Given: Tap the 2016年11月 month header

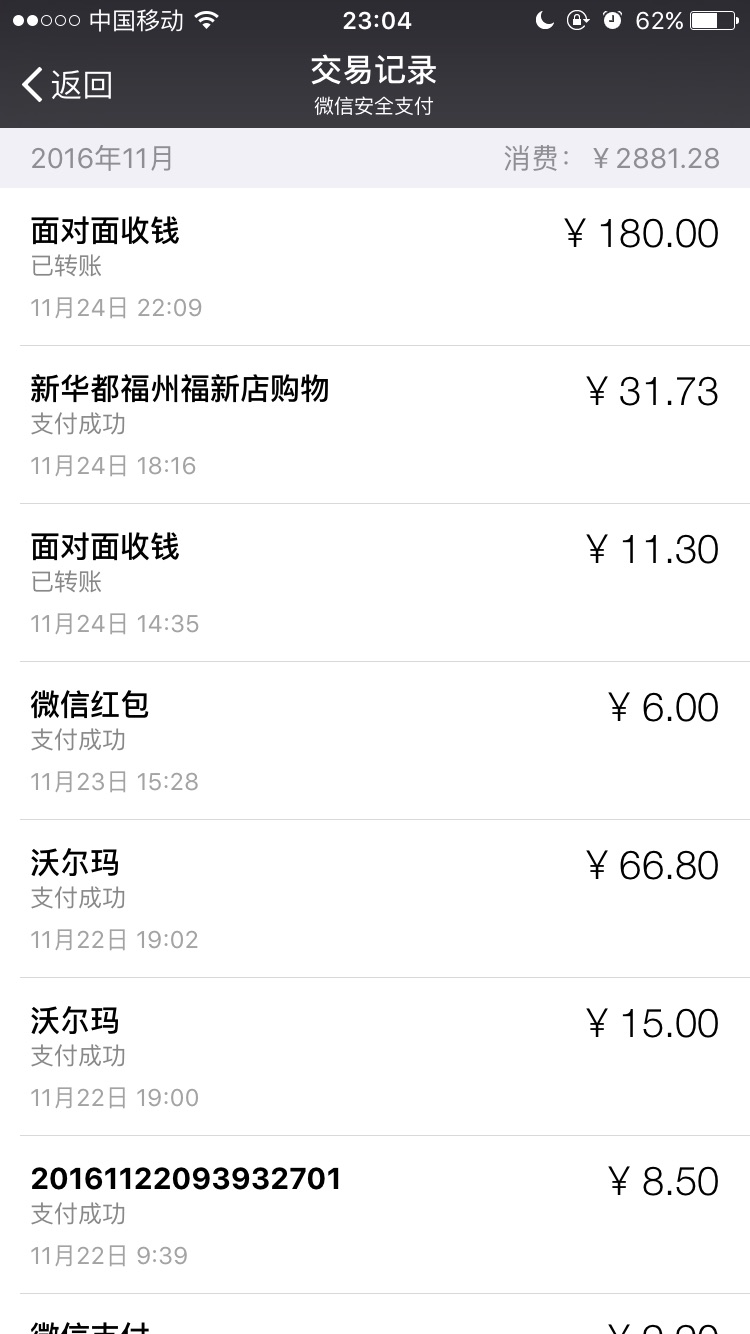Looking at the screenshot, I should pyautogui.click(x=99, y=157).
